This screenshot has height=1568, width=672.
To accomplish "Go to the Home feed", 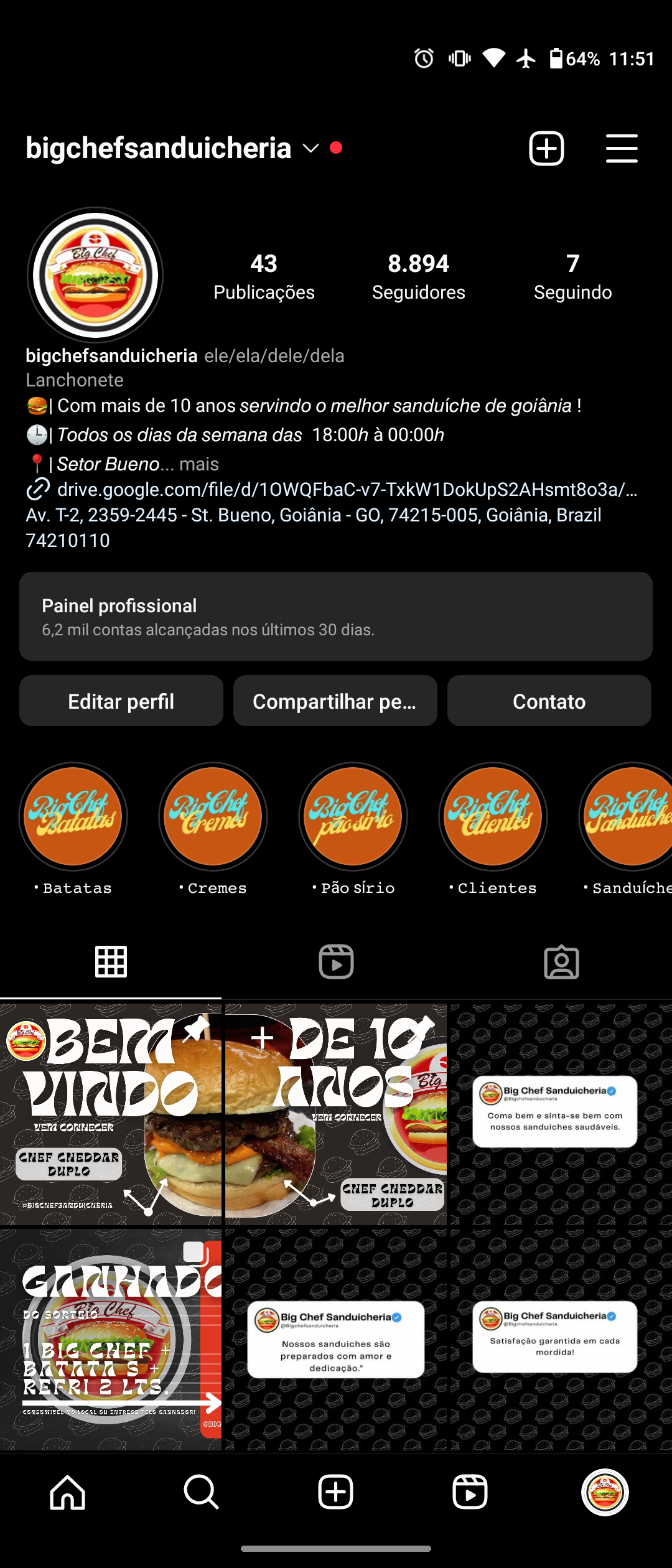I will [x=67, y=1492].
